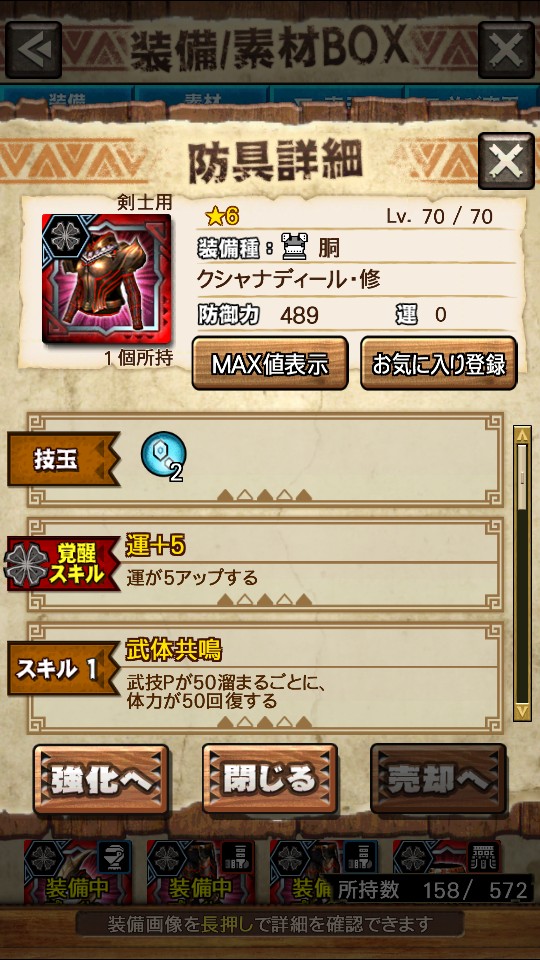Tap the MAX値表示 button

(270, 364)
